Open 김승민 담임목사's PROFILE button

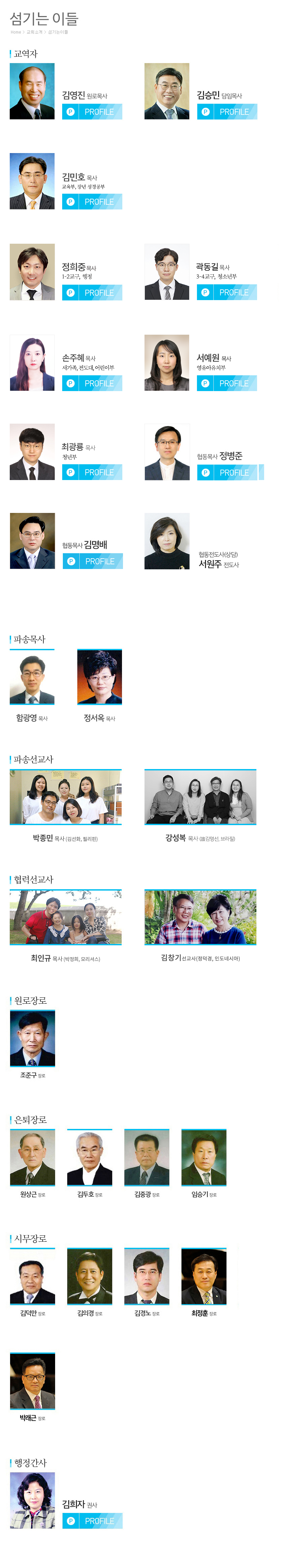point(227,112)
